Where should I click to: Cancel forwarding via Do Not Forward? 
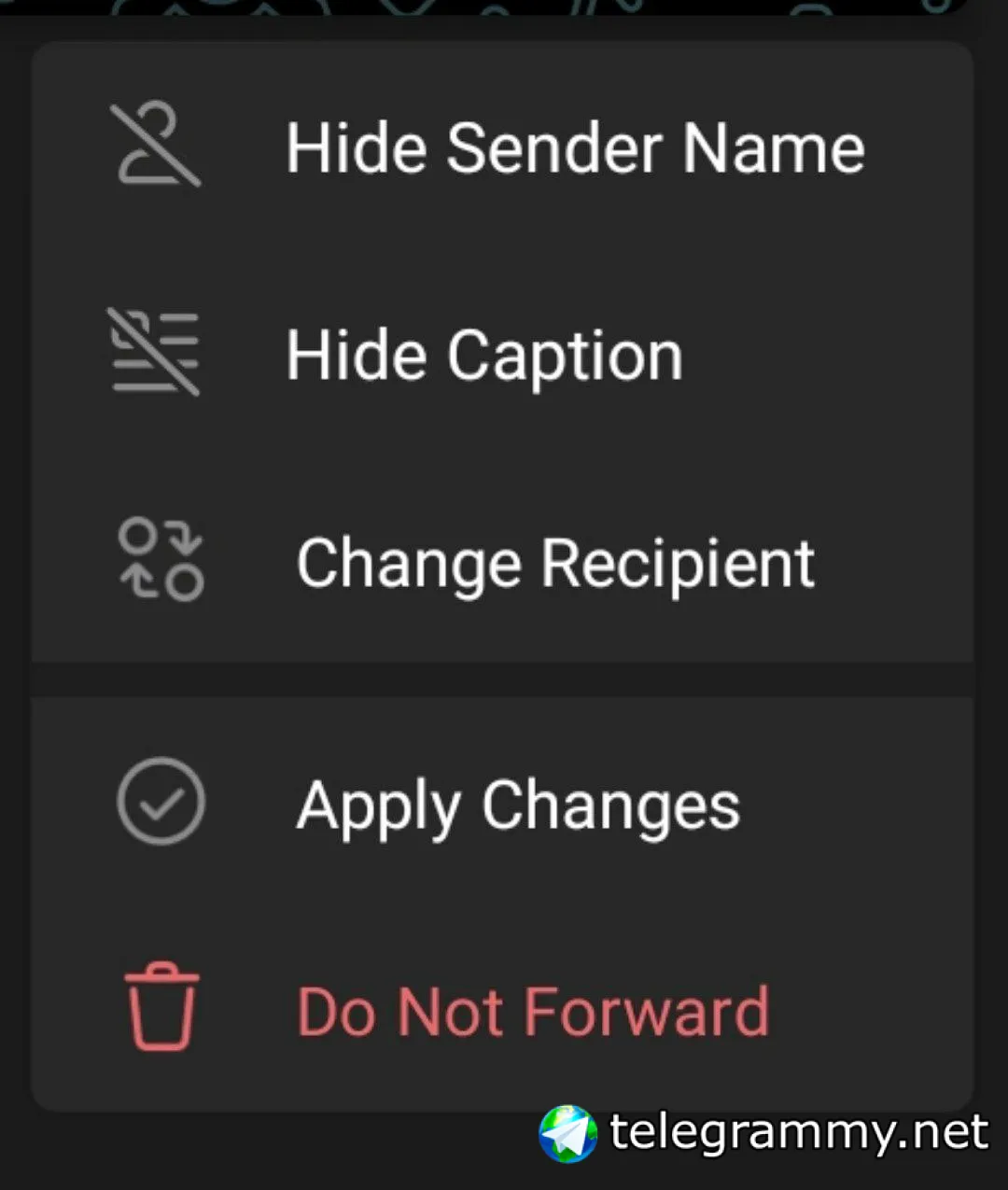[x=533, y=1012]
